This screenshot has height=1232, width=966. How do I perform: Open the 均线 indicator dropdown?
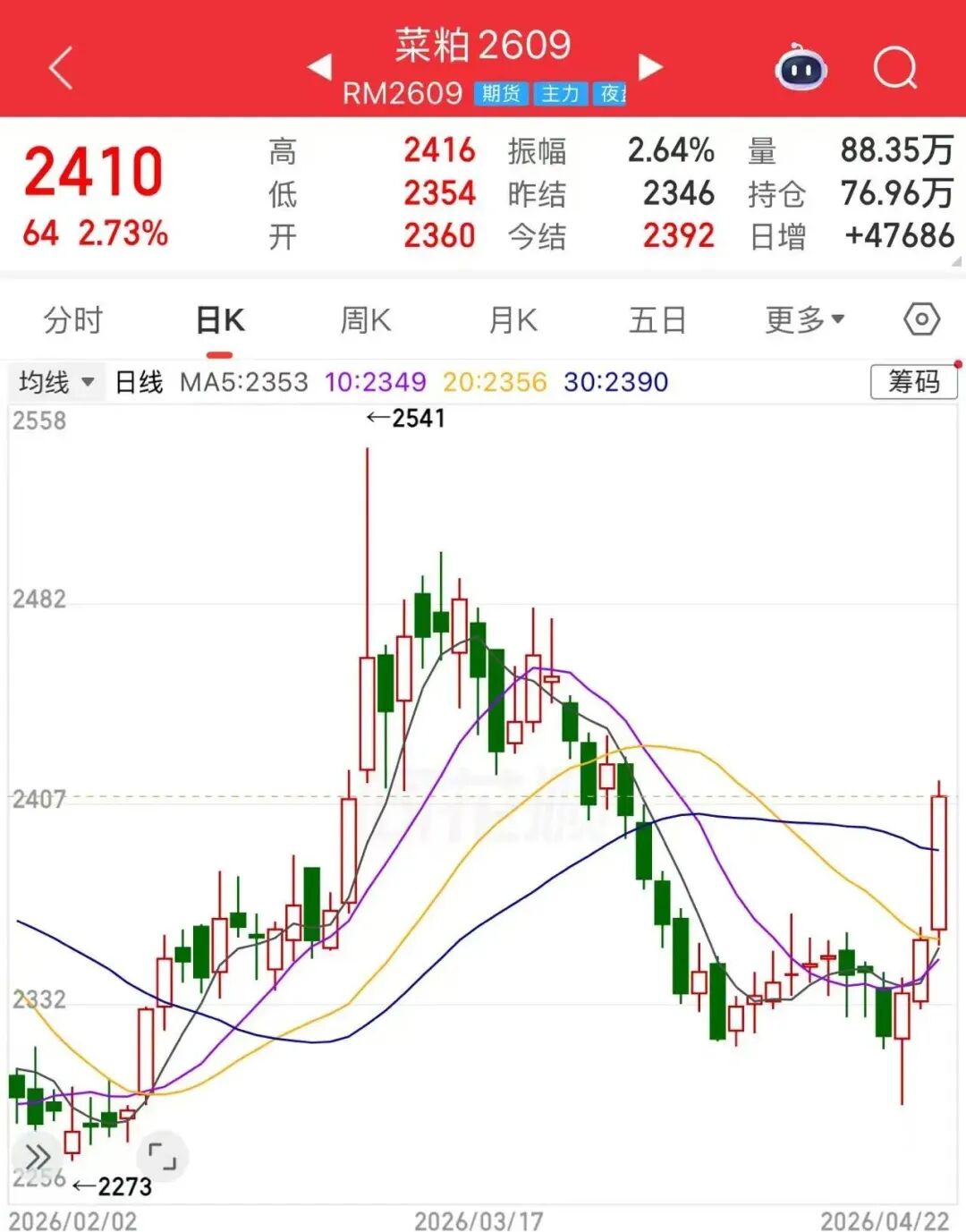click(56, 383)
